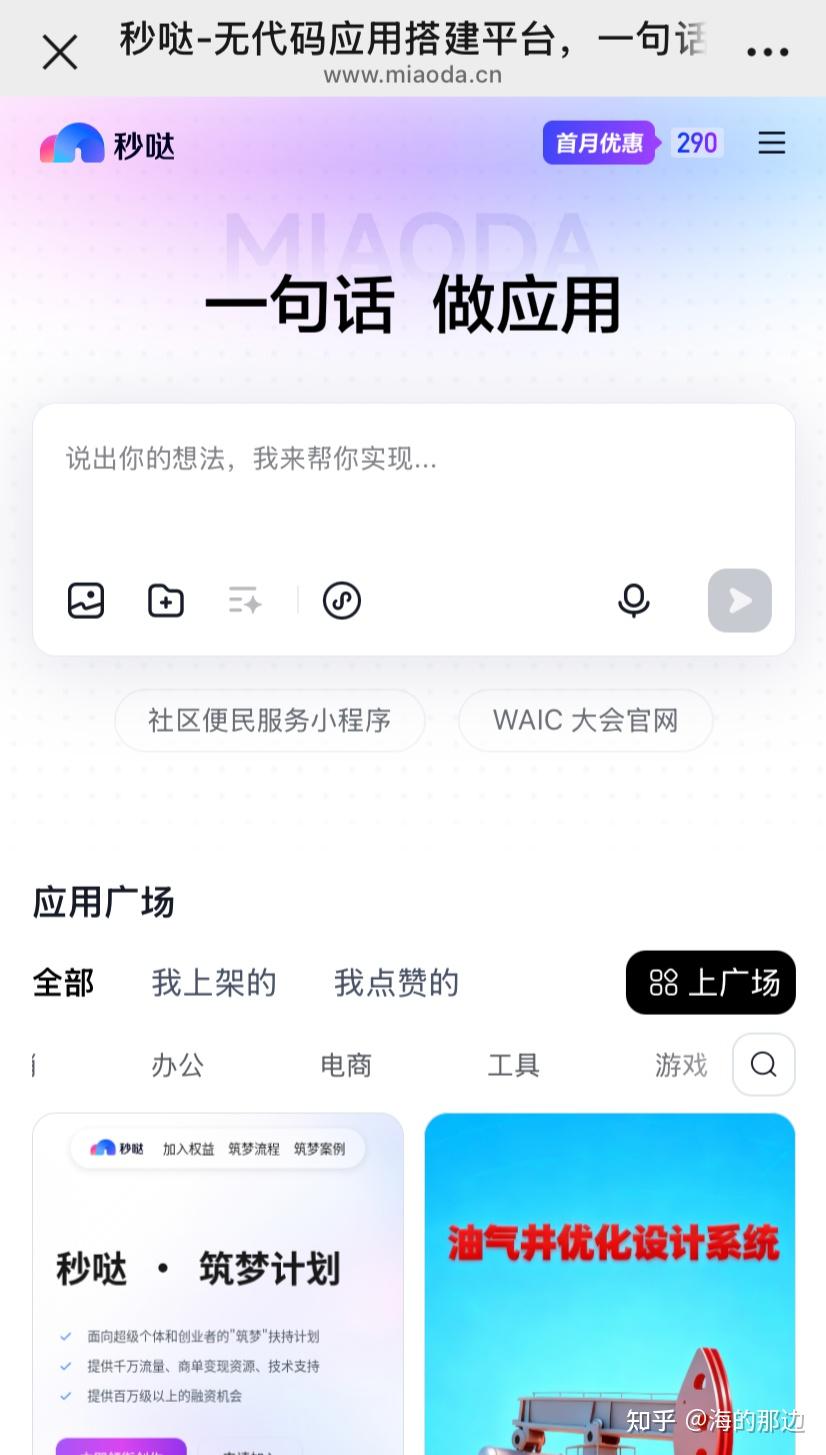Image resolution: width=826 pixels, height=1455 pixels.
Task: Open the 社区便民服务小程序 suggestion
Action: point(270,720)
